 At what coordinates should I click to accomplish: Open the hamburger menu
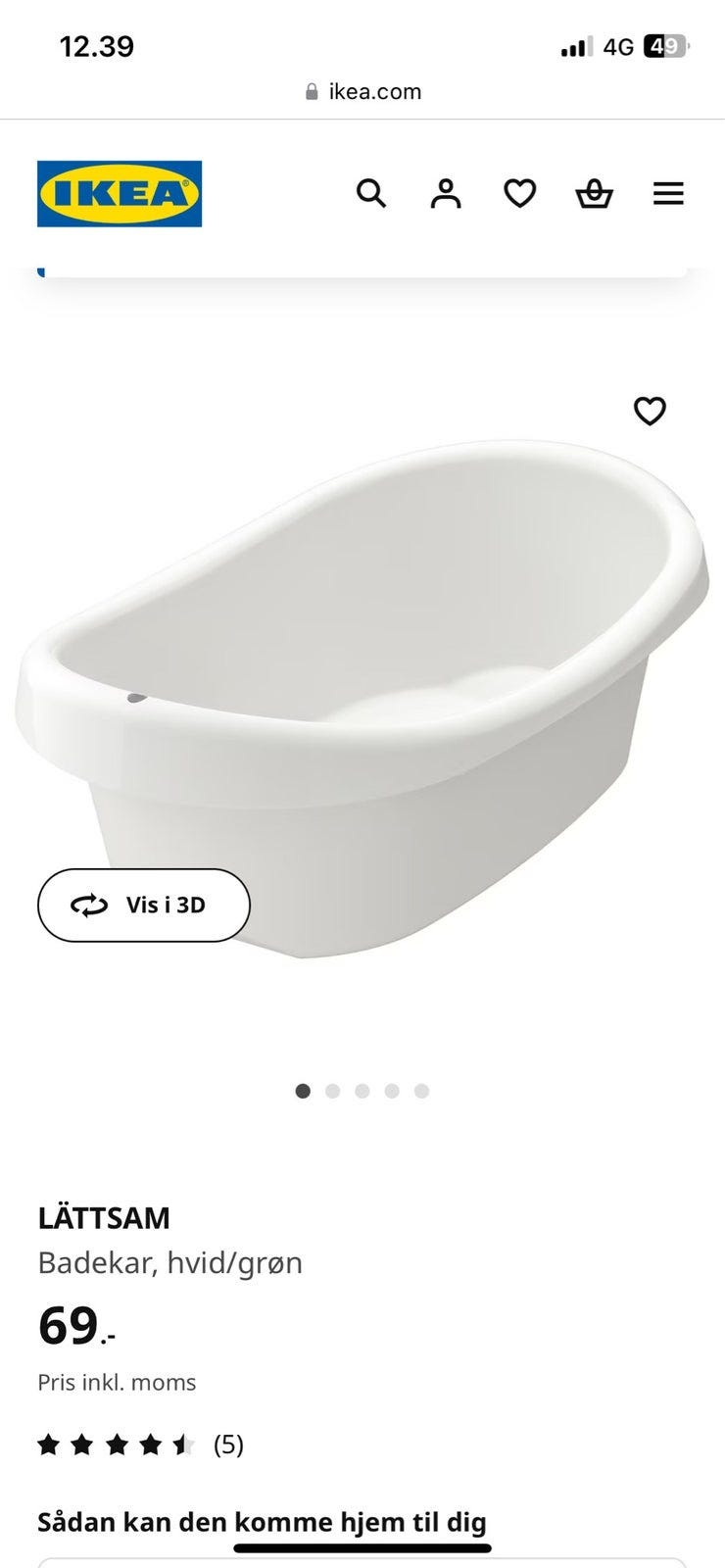pos(668,193)
